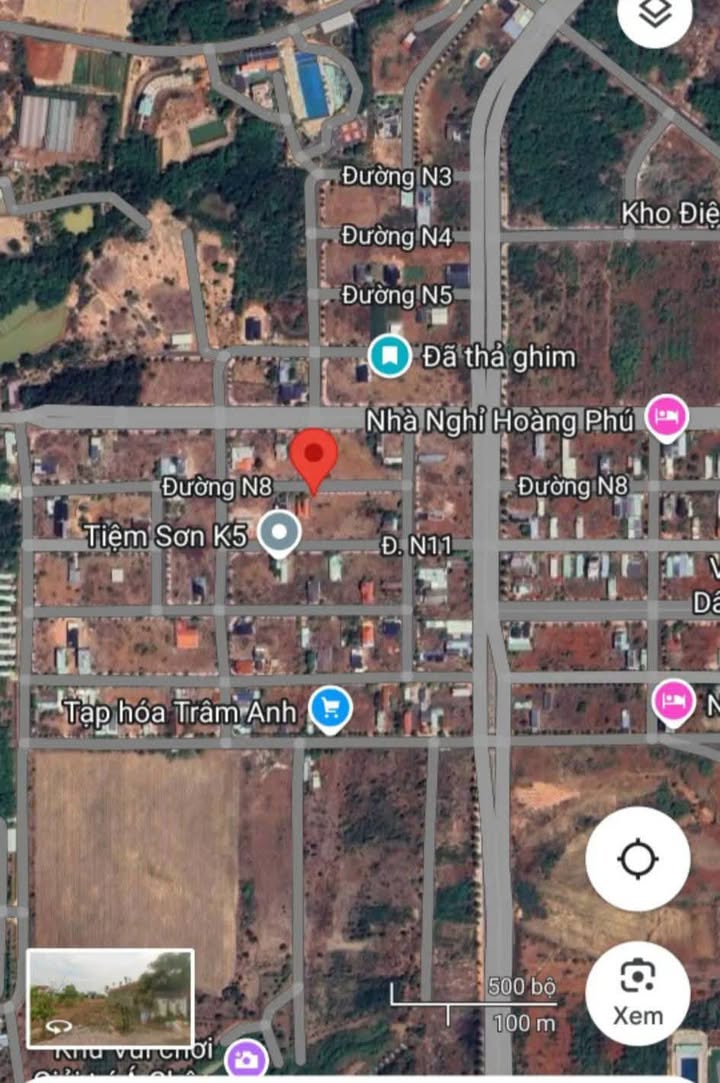Image resolution: width=720 pixels, height=1083 pixels.
Task: Open the Street View preview thumbnail
Action: (110, 997)
